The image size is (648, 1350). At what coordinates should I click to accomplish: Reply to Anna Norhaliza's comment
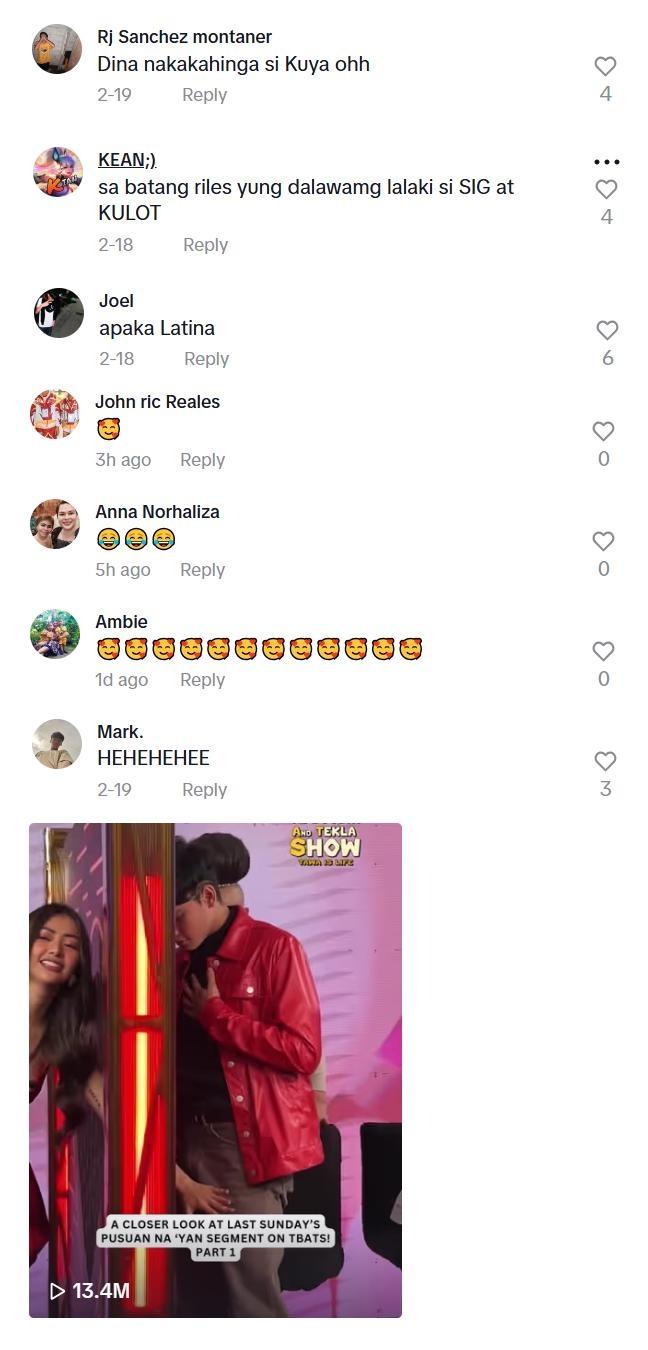click(x=202, y=570)
